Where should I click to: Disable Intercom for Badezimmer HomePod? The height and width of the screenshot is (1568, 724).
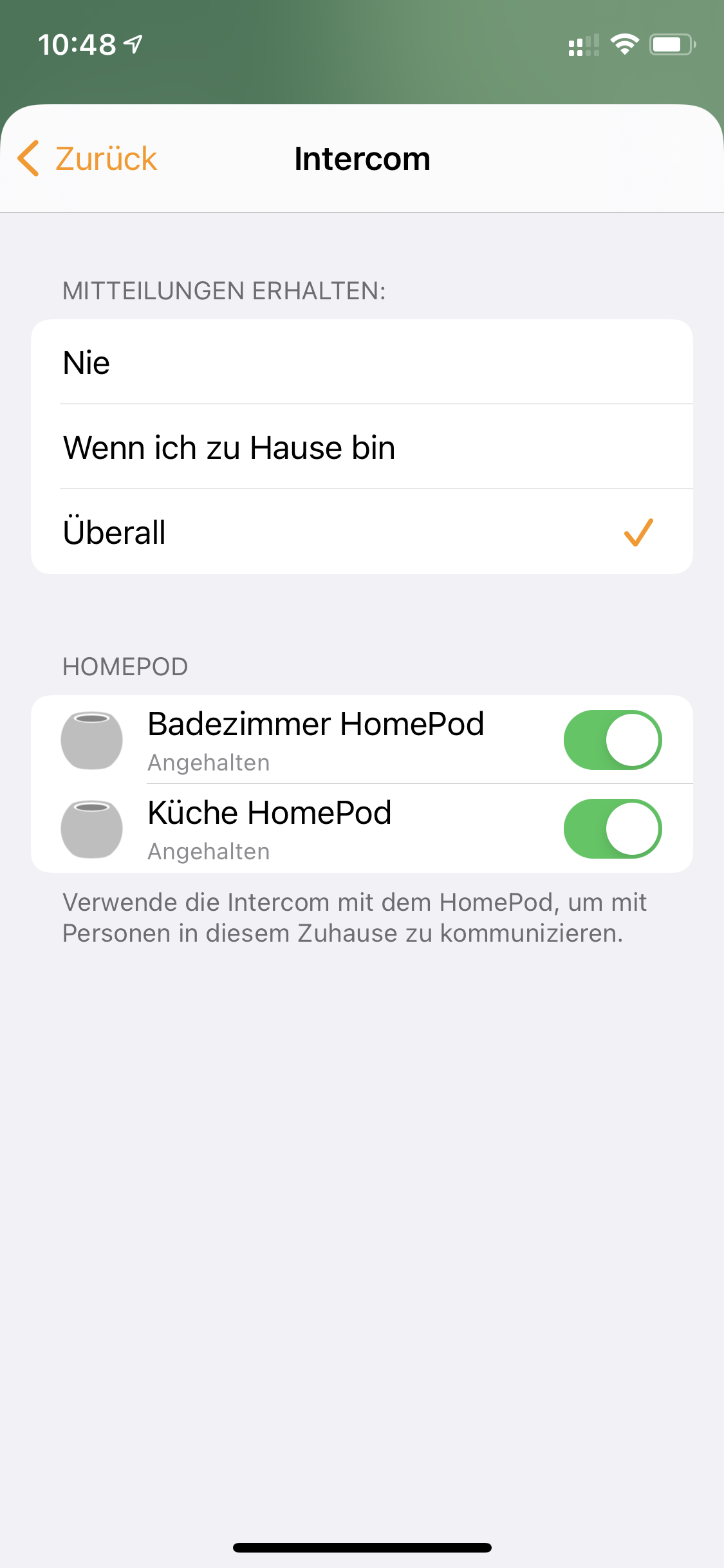click(x=612, y=740)
